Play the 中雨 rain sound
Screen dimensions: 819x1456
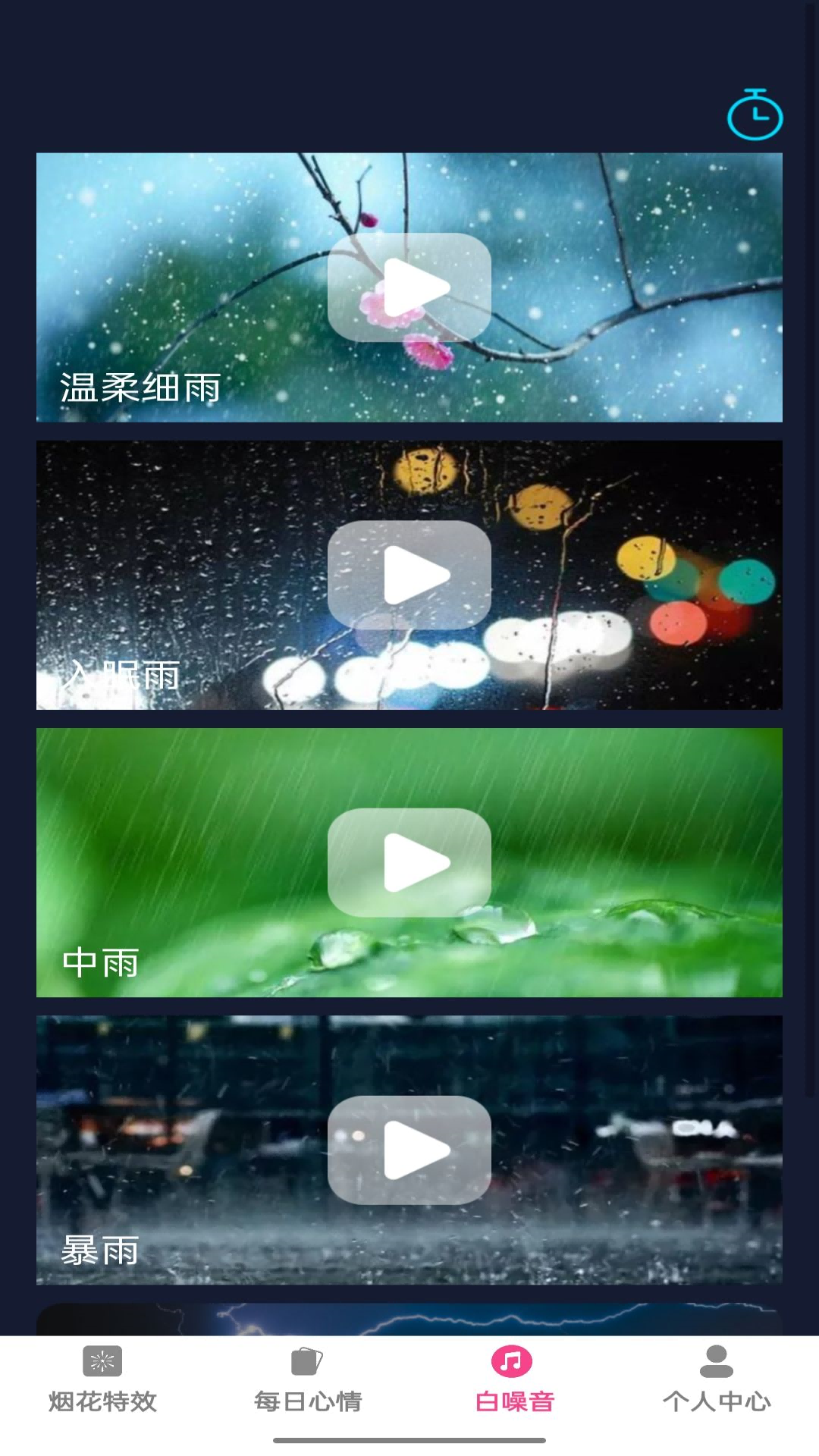click(x=409, y=862)
